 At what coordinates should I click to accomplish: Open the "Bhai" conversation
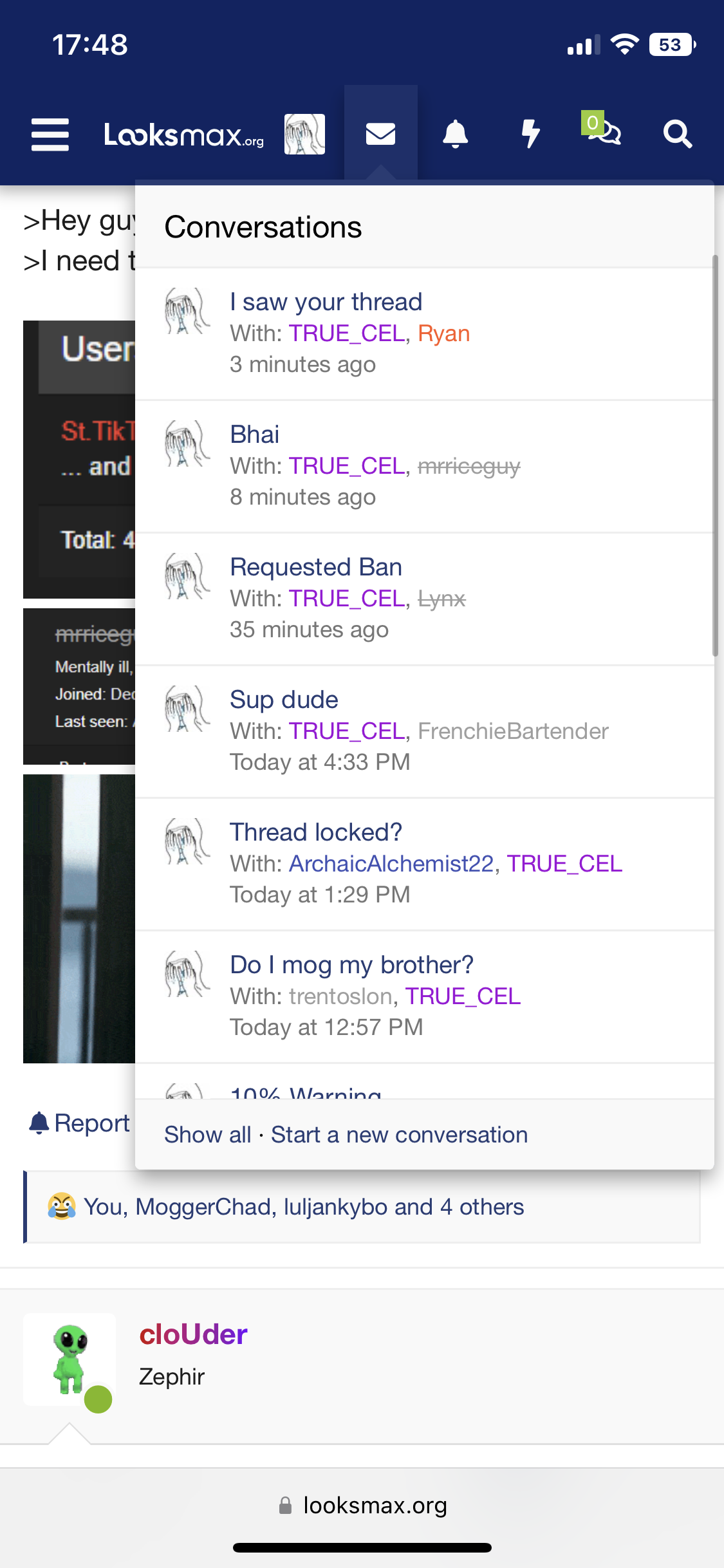pos(255,434)
